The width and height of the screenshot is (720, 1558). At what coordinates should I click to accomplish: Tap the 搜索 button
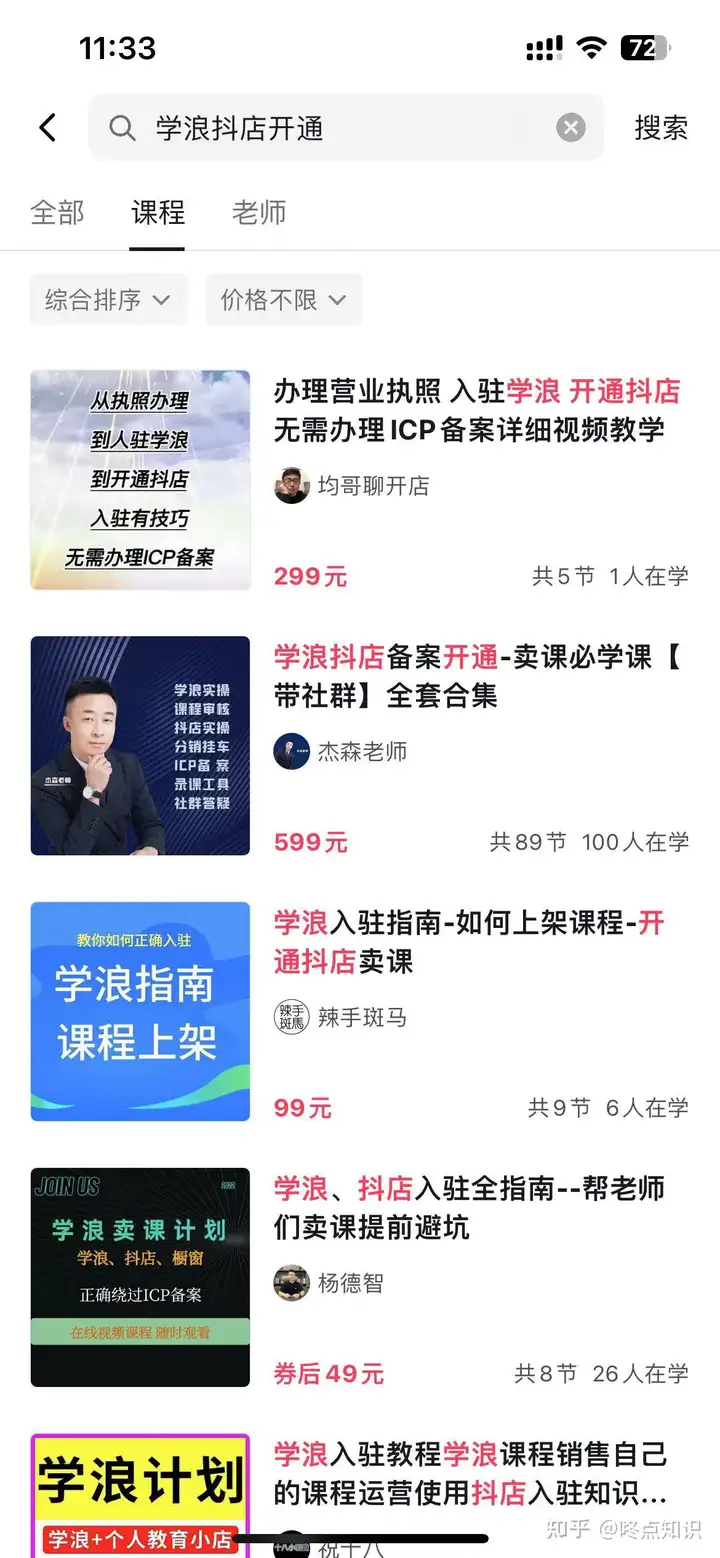pyautogui.click(x=661, y=128)
